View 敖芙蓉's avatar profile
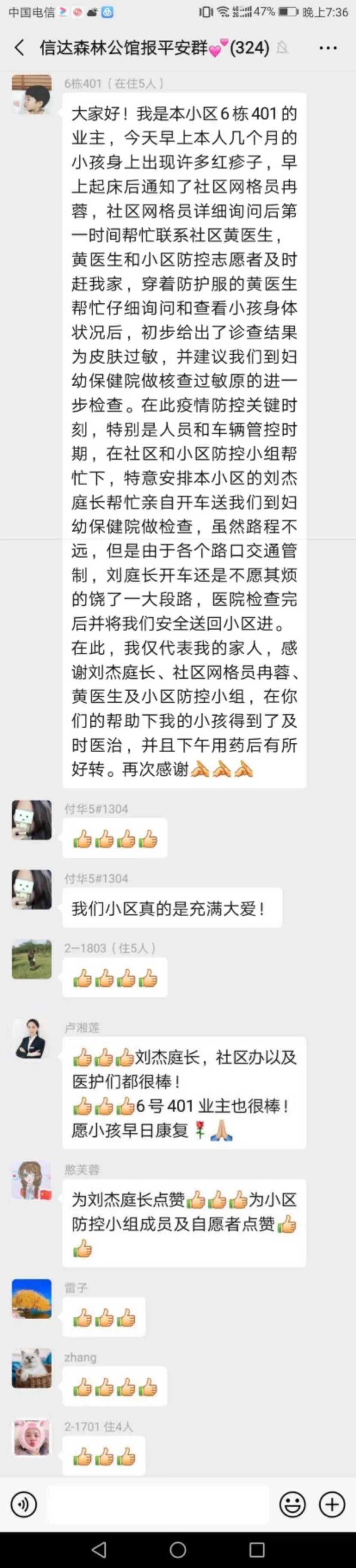This screenshot has height=1568, width=356. pos(32,1180)
